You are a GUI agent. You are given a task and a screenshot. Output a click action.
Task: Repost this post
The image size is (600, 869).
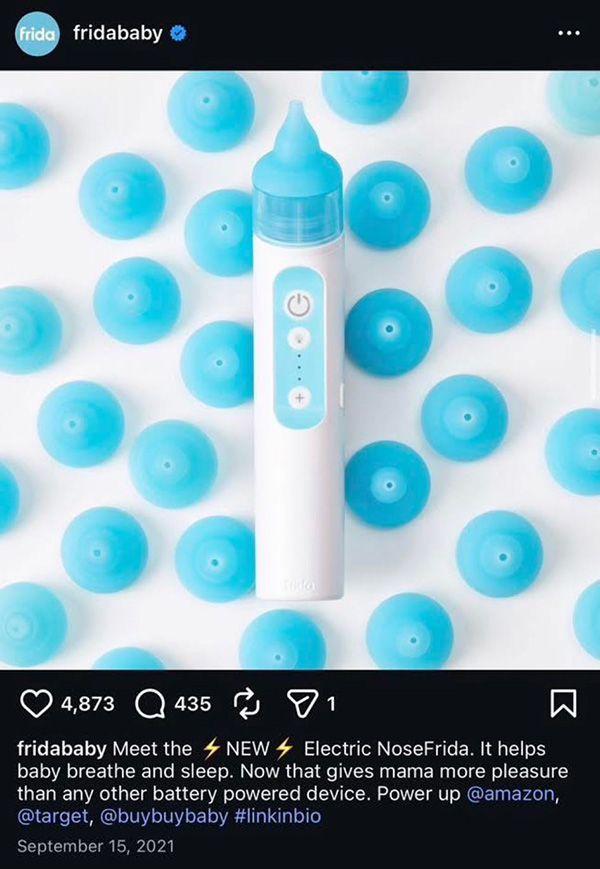(x=244, y=704)
